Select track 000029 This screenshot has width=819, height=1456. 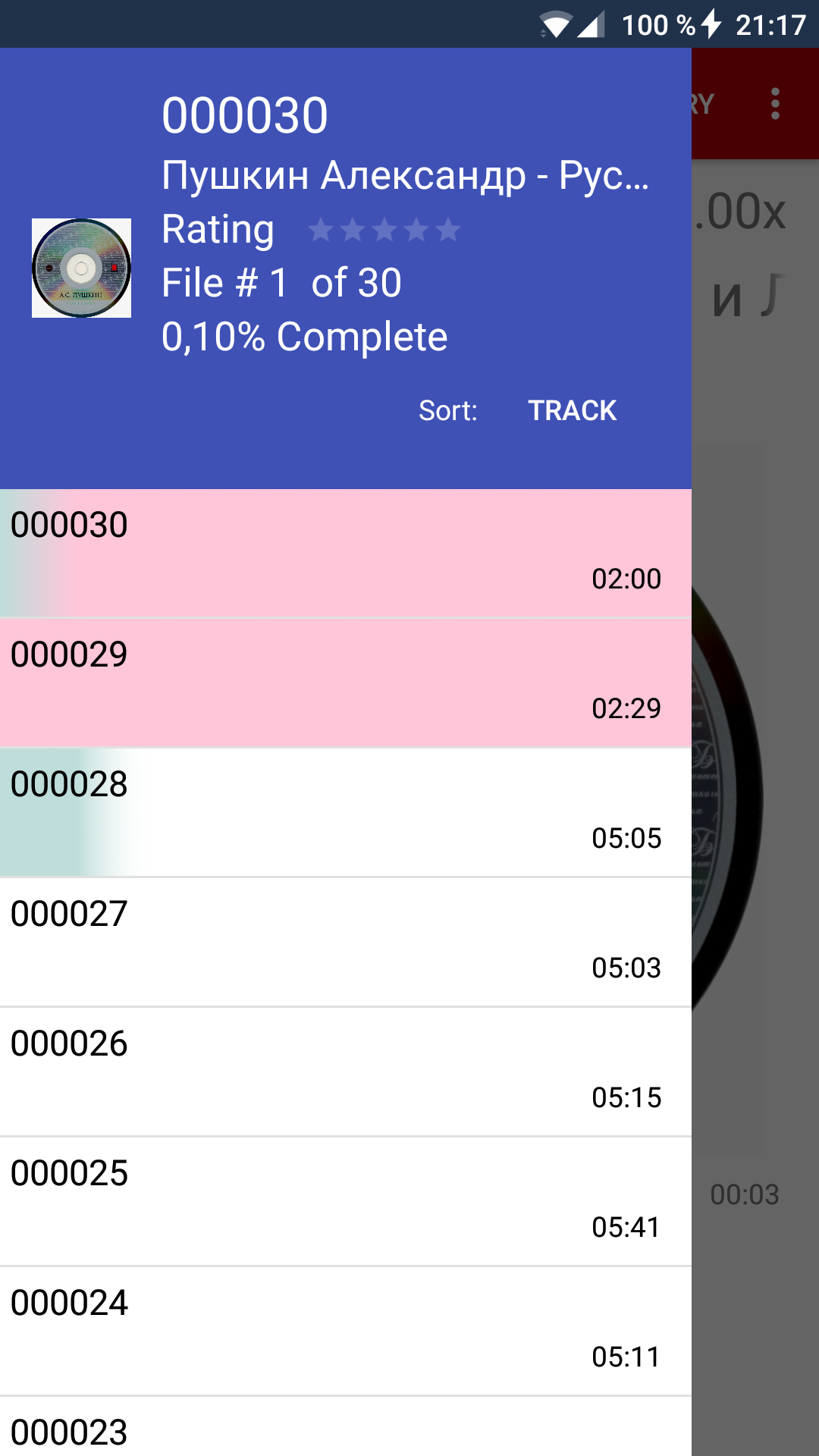coord(345,682)
